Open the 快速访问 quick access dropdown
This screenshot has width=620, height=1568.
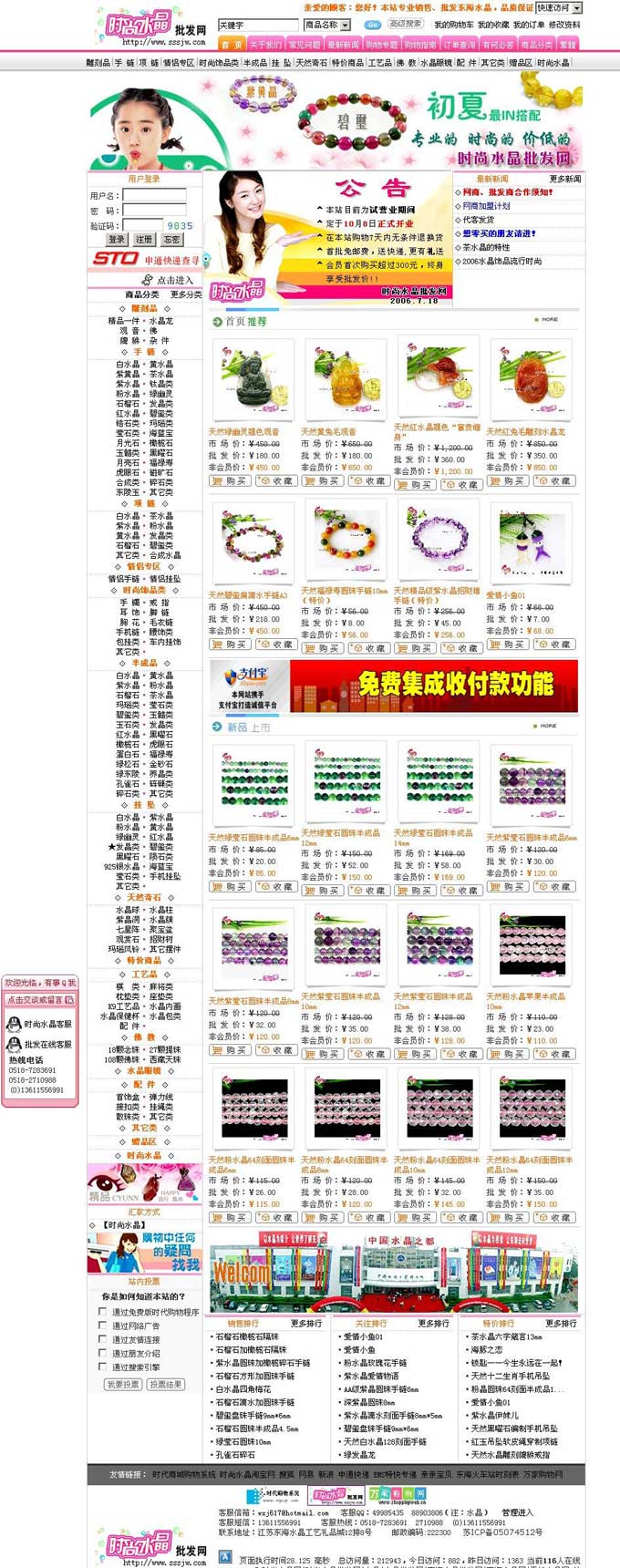click(x=558, y=7)
